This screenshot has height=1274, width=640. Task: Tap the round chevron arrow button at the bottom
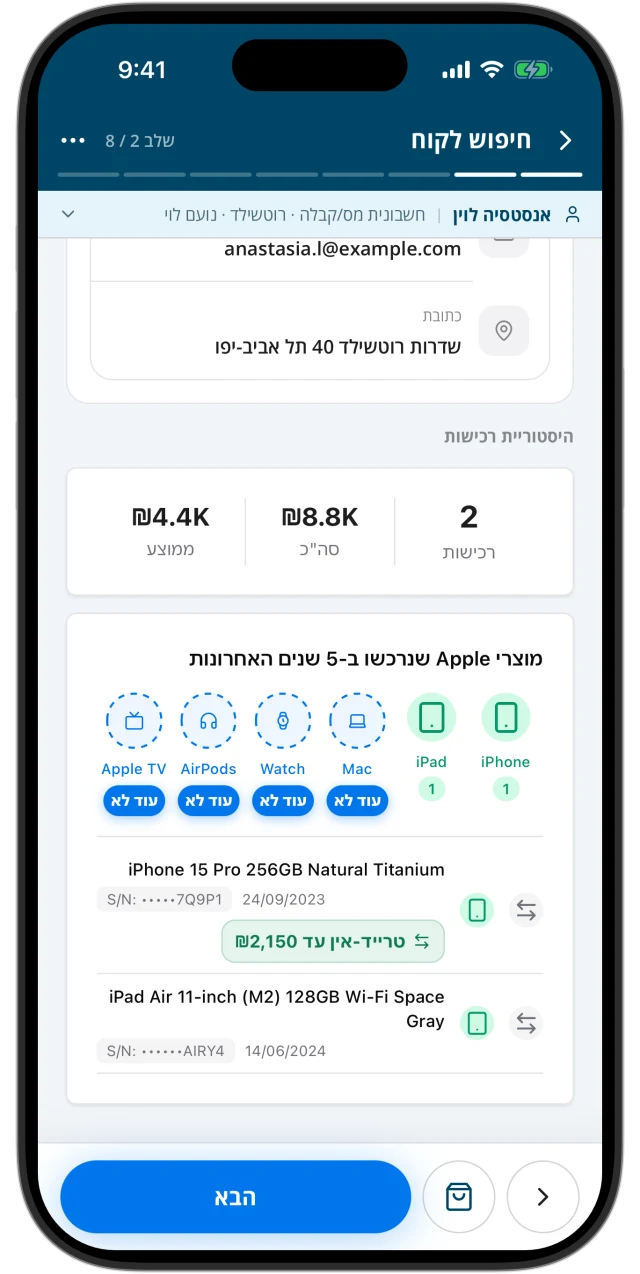point(543,1197)
